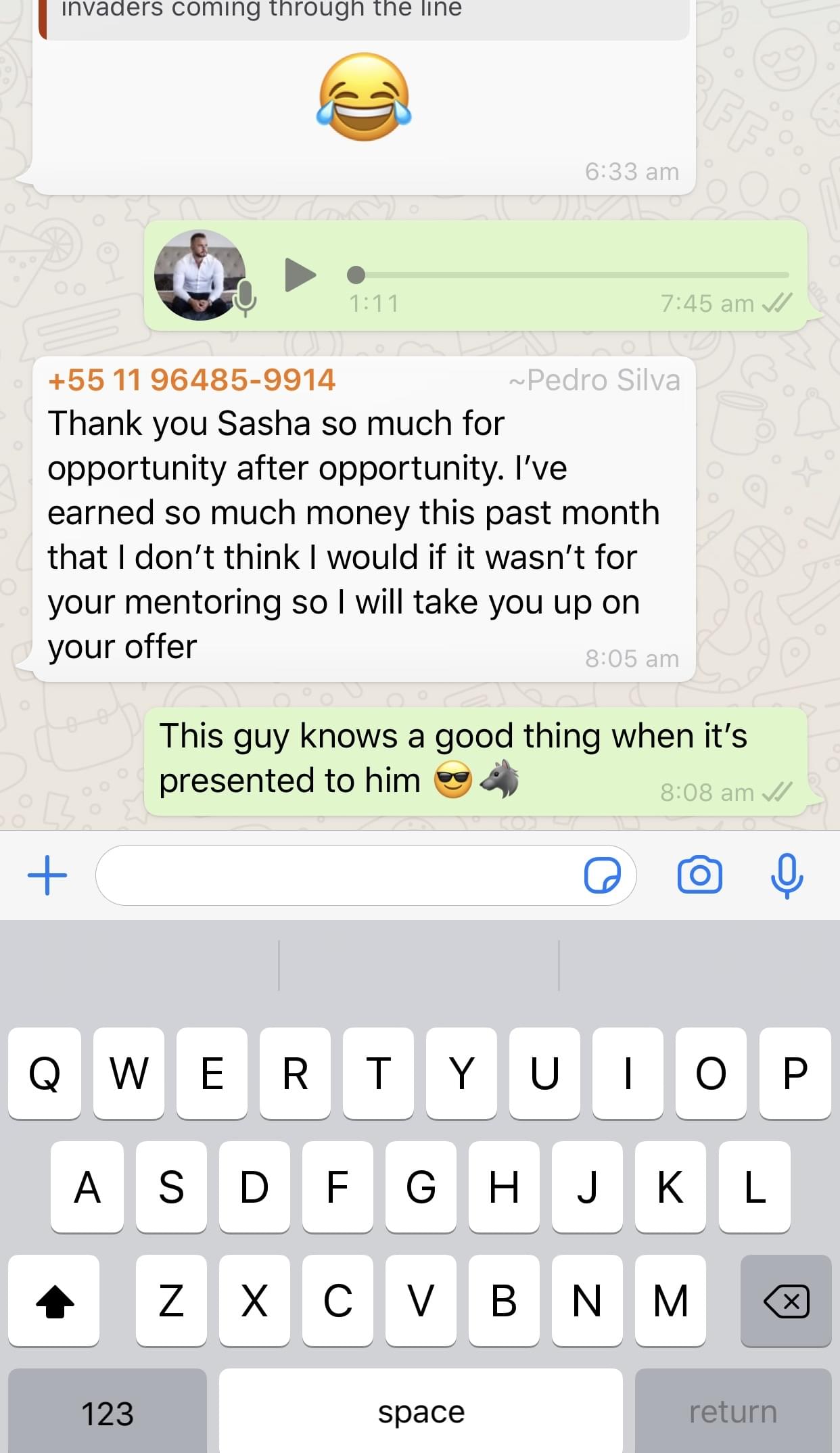Open attachment menu with plus icon

tap(47, 875)
